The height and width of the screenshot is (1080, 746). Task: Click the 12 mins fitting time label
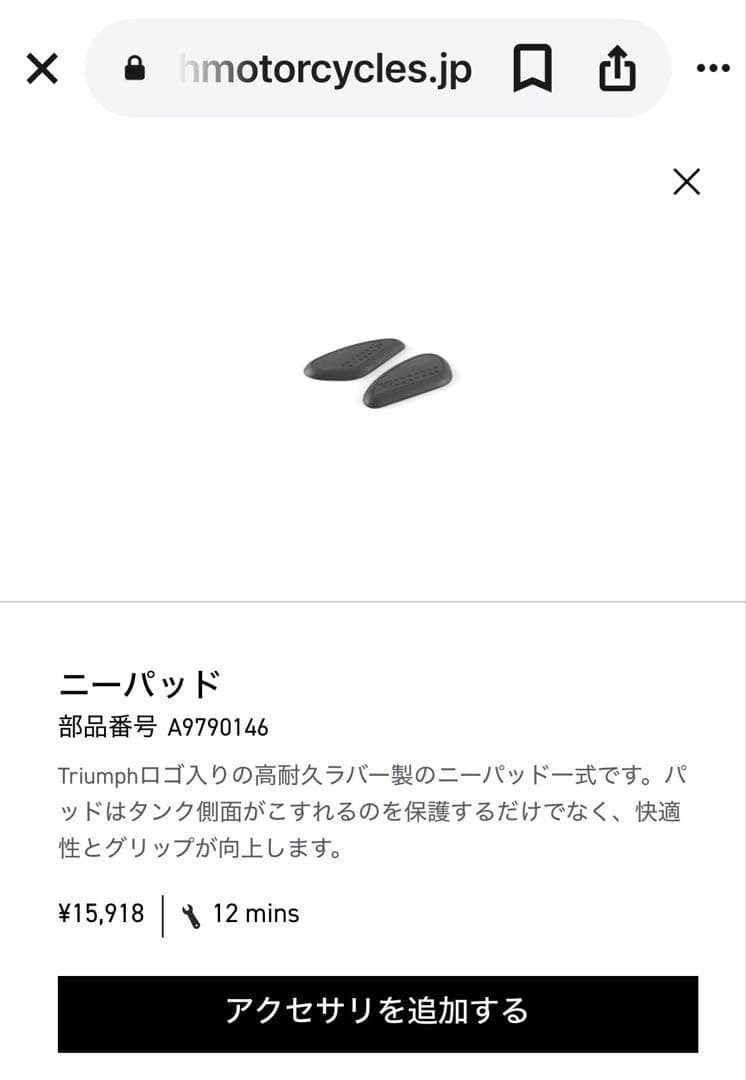(x=254, y=913)
